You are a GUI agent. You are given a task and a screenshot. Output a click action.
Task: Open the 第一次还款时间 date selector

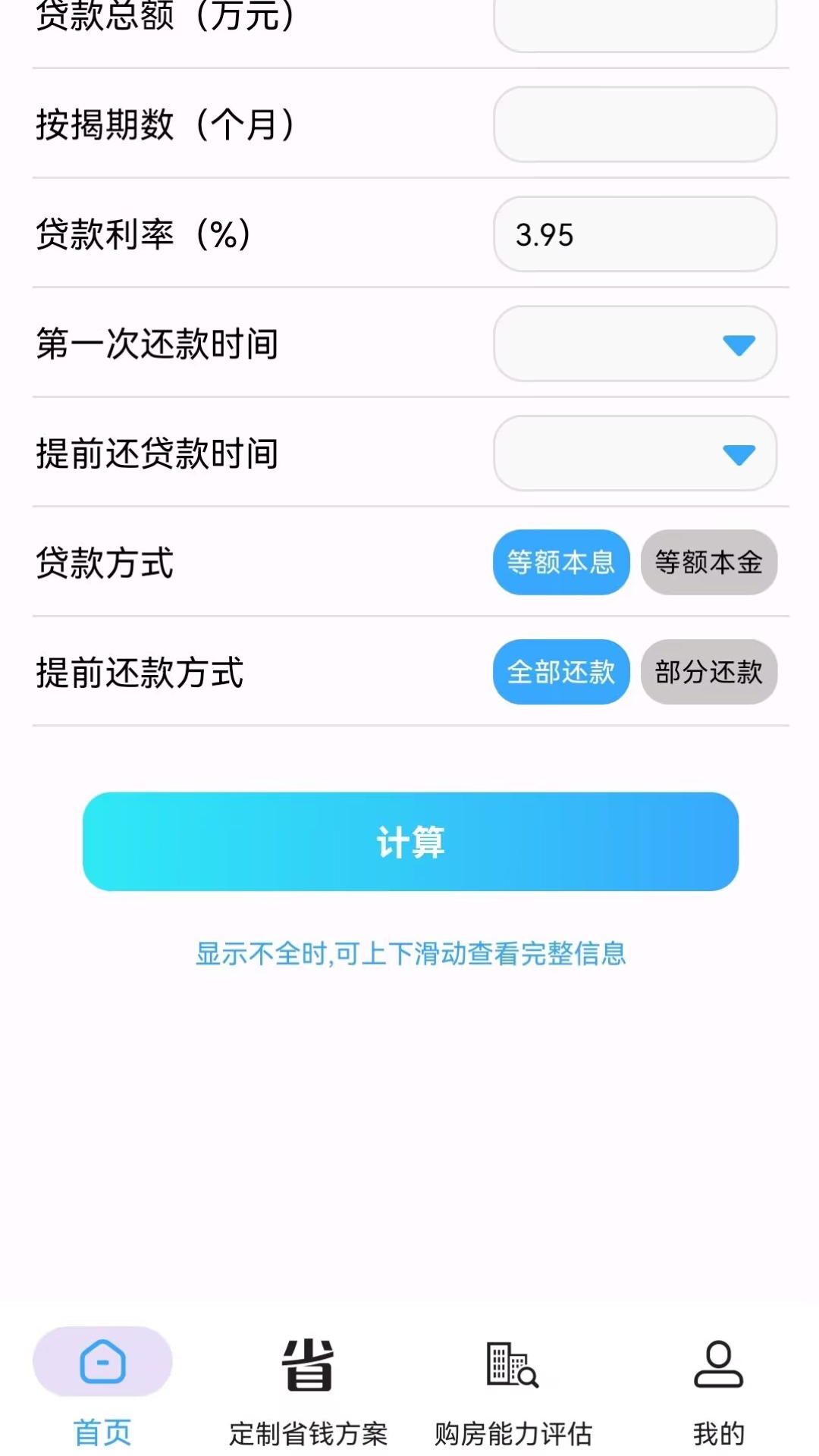[x=635, y=344]
